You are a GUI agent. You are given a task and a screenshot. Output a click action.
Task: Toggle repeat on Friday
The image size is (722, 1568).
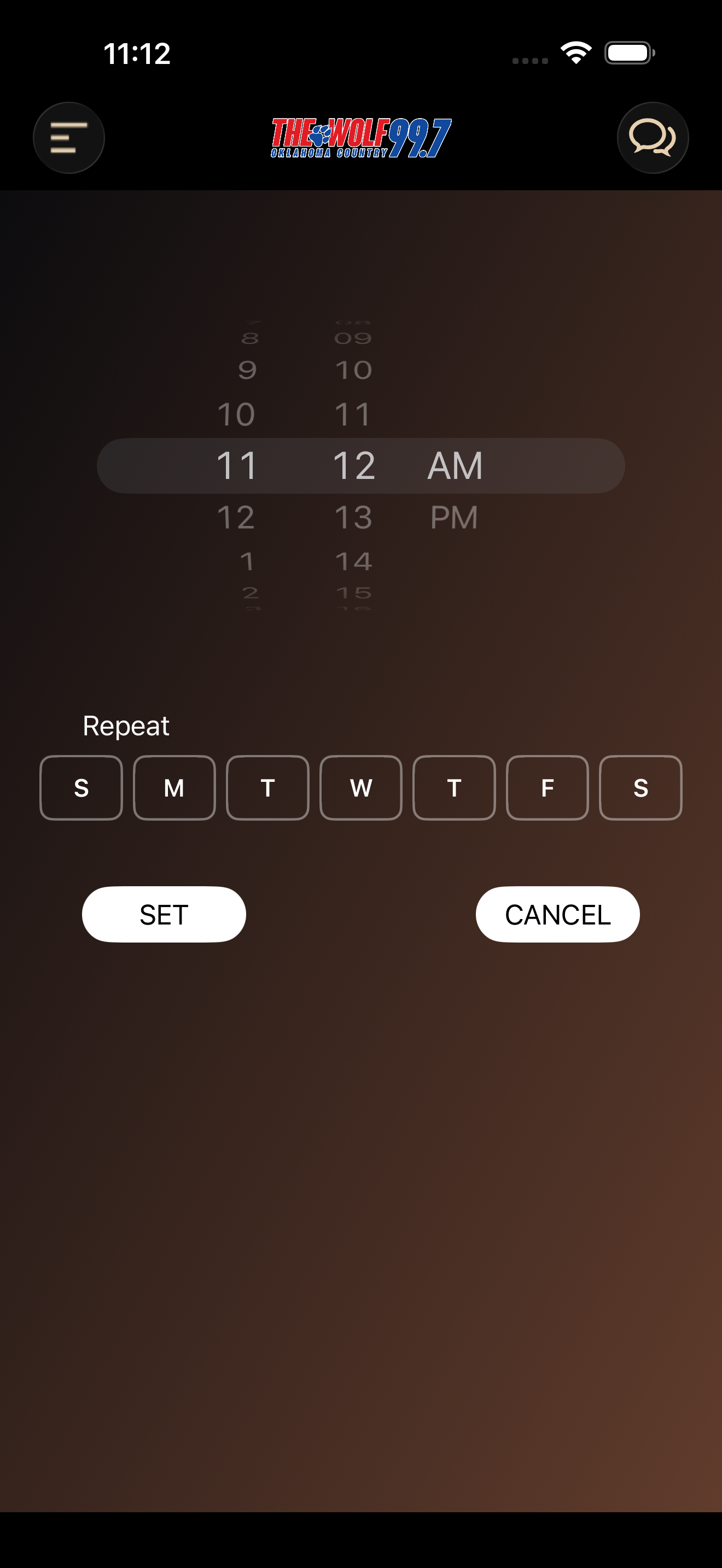(548, 788)
